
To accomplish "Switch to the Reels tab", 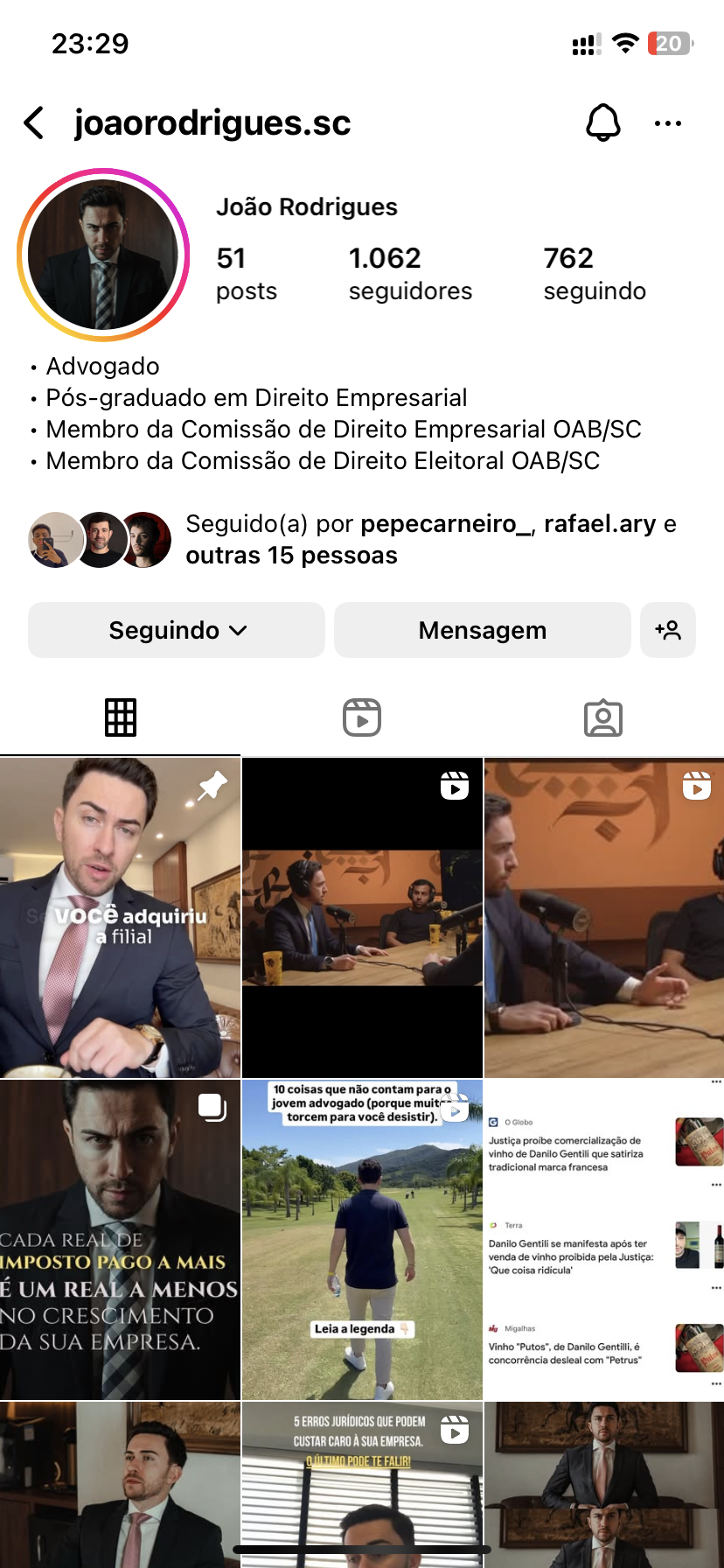I will click(362, 717).
